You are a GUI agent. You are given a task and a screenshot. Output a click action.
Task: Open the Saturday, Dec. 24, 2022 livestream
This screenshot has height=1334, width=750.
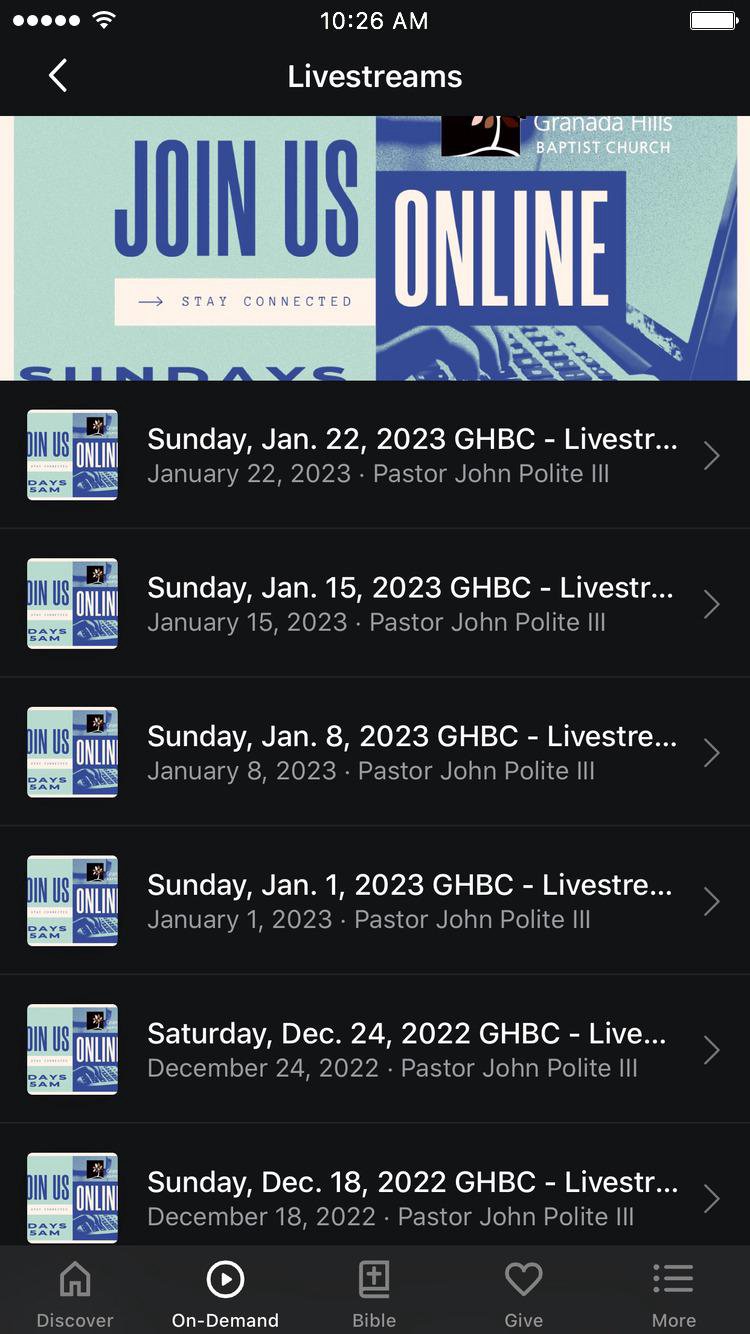click(375, 1049)
